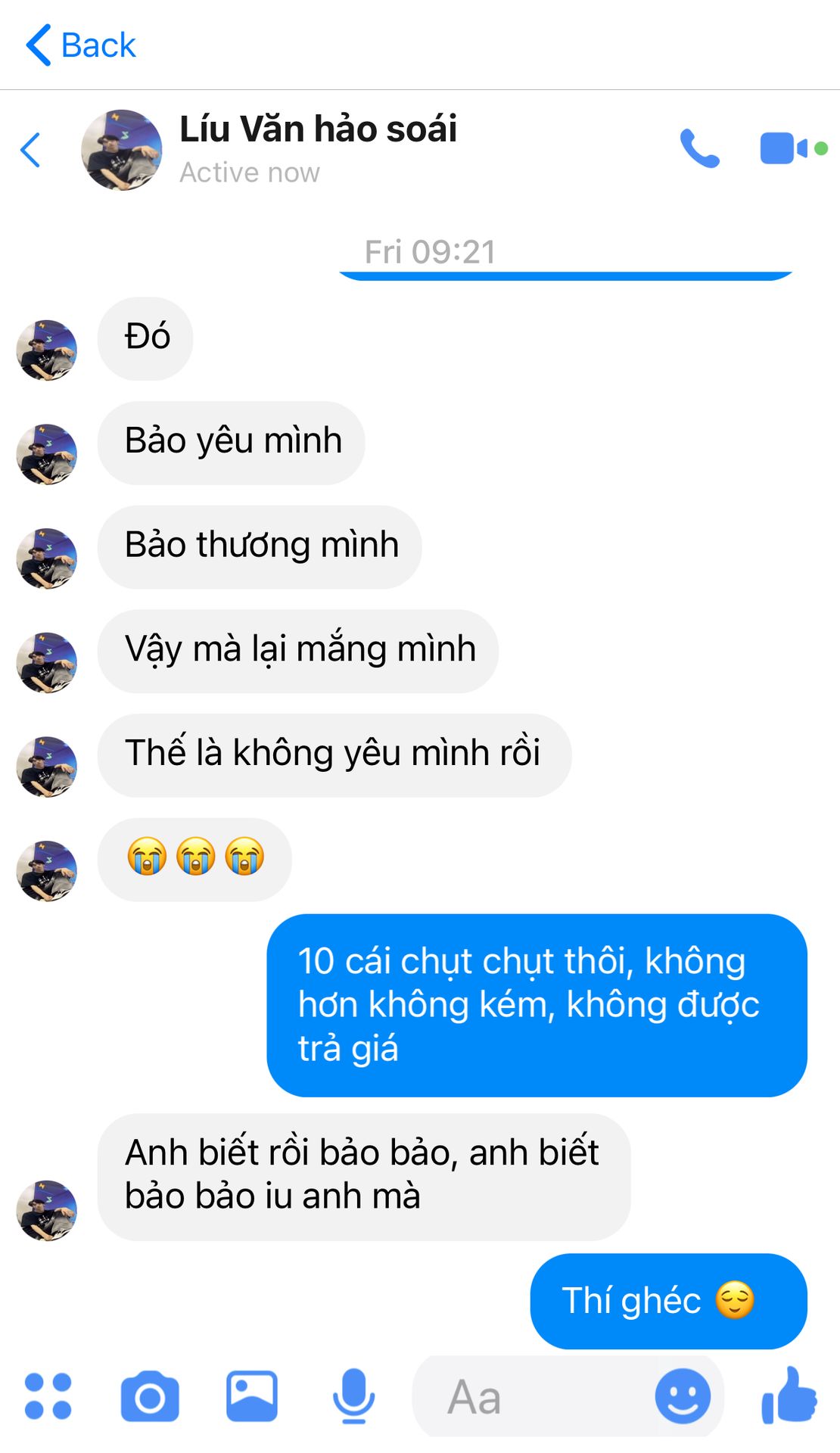
Task: Send a thumbs-up like
Action: click(x=789, y=1395)
